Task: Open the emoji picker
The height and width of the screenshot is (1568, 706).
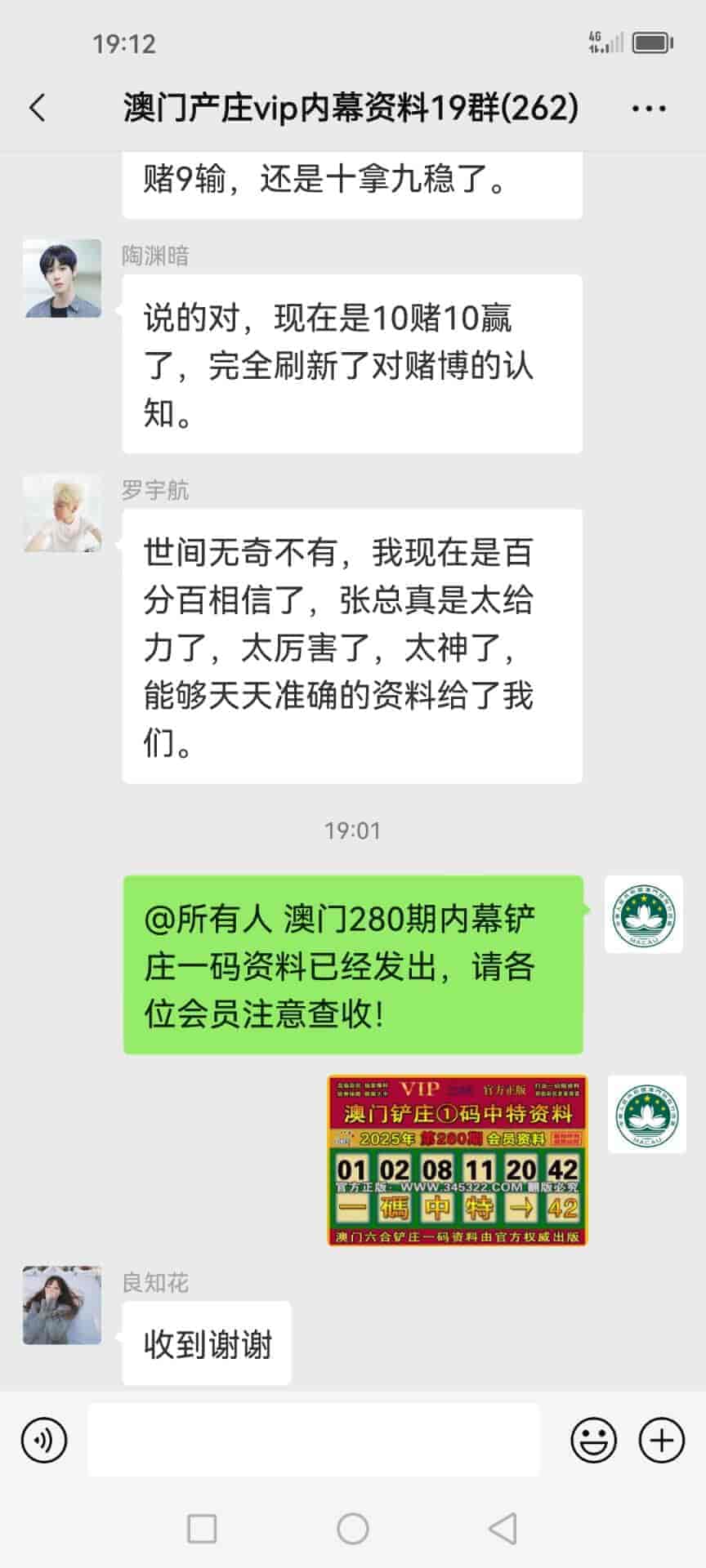Action: [x=593, y=1440]
